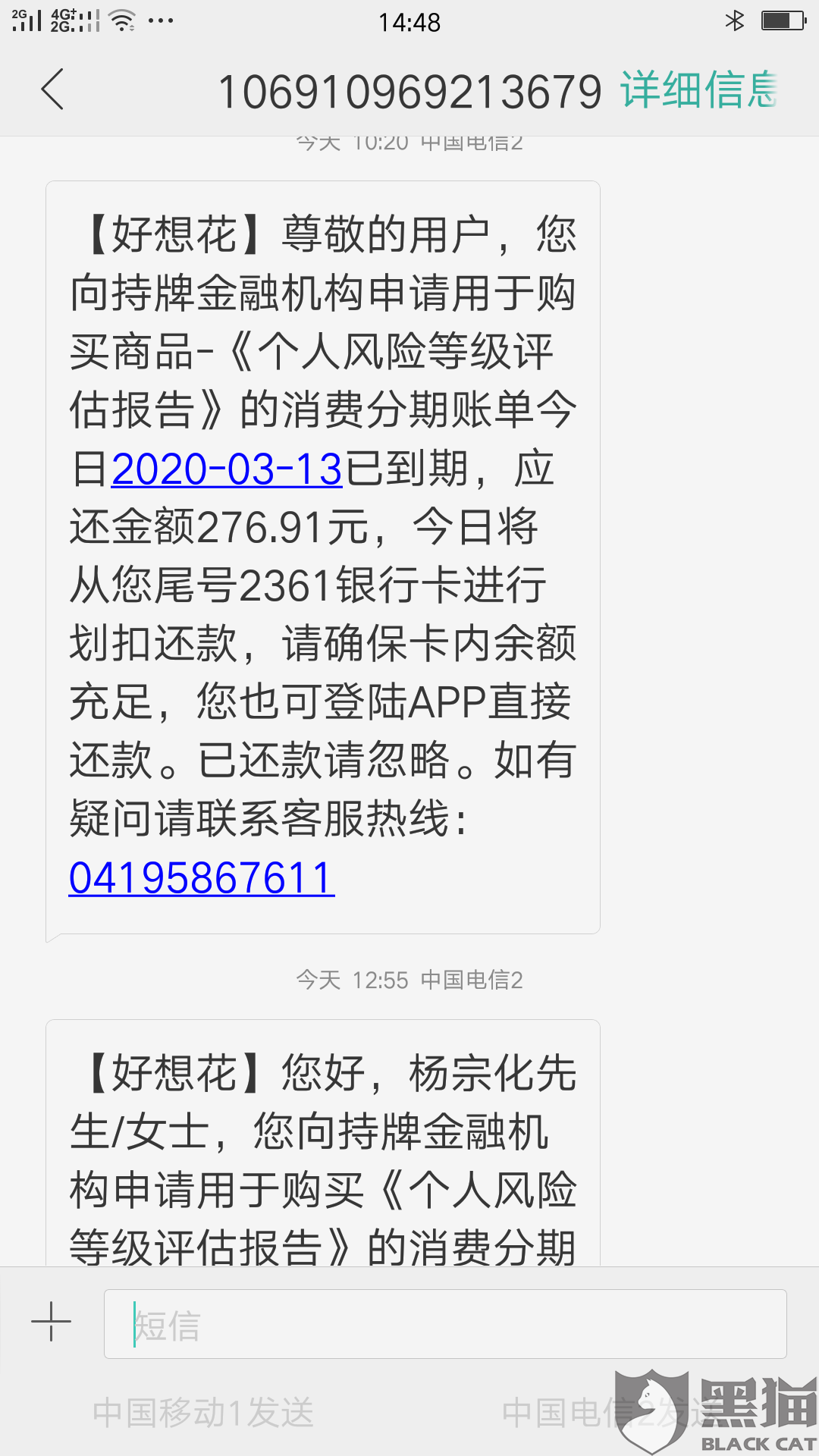819x1456 pixels.
Task: Open the plus attachment menu
Action: click(x=51, y=1322)
